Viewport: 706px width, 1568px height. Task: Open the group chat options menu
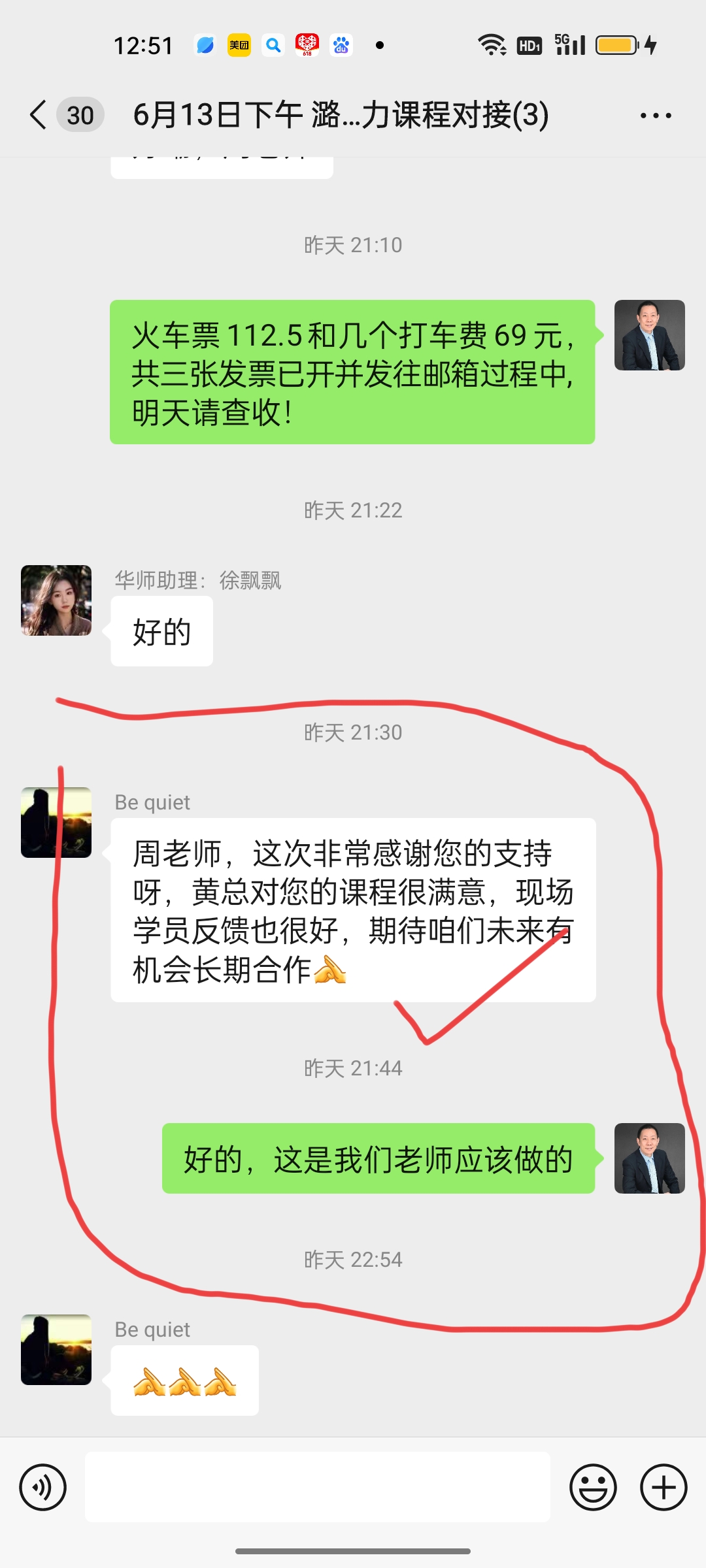(655, 116)
